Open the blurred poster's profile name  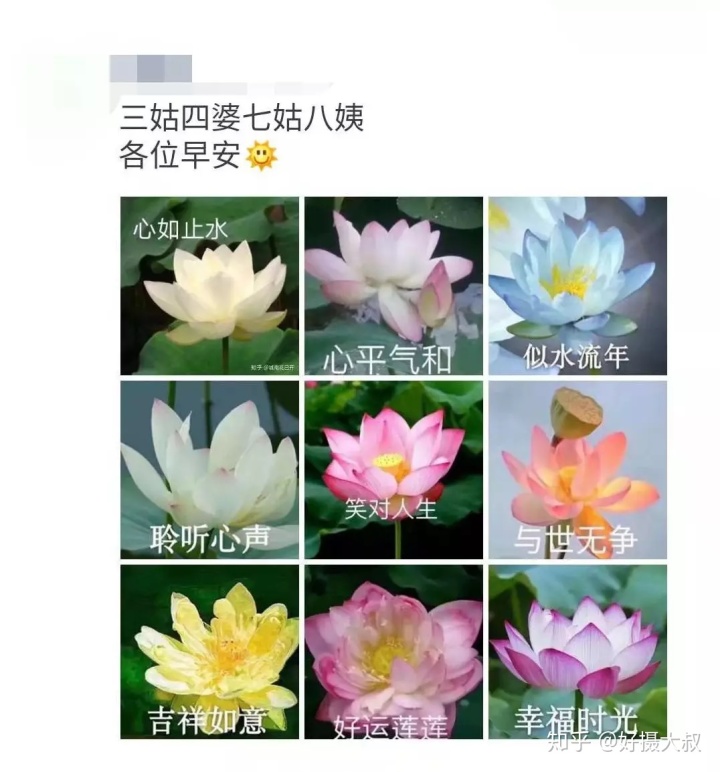point(150,69)
